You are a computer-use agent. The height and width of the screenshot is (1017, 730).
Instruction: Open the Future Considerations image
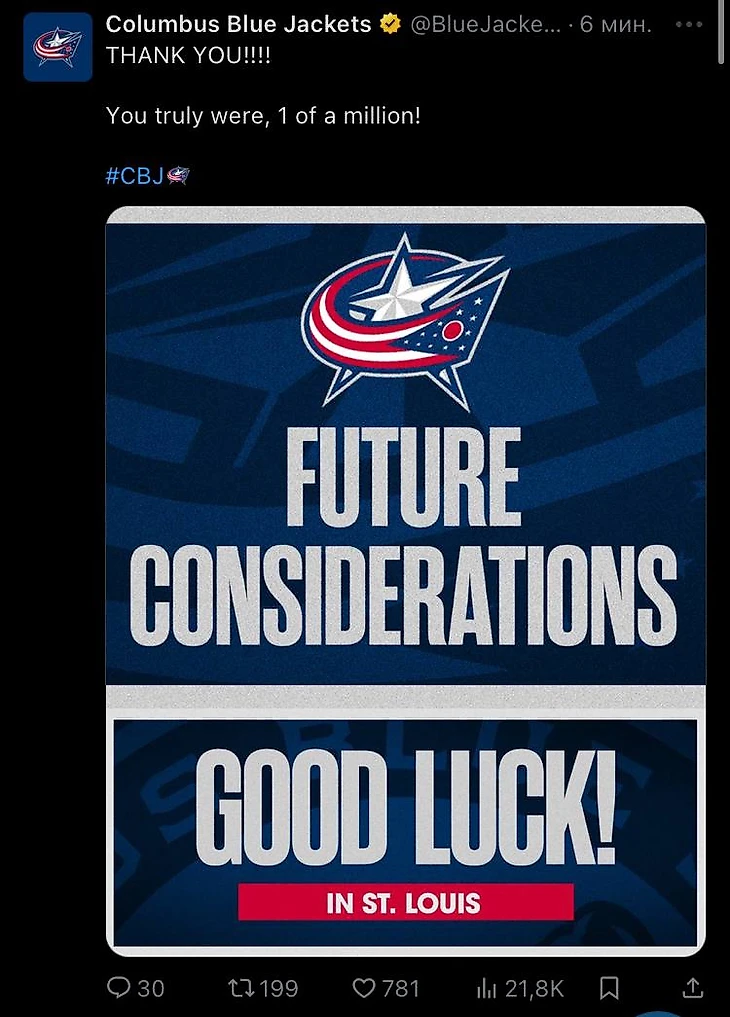click(x=405, y=580)
